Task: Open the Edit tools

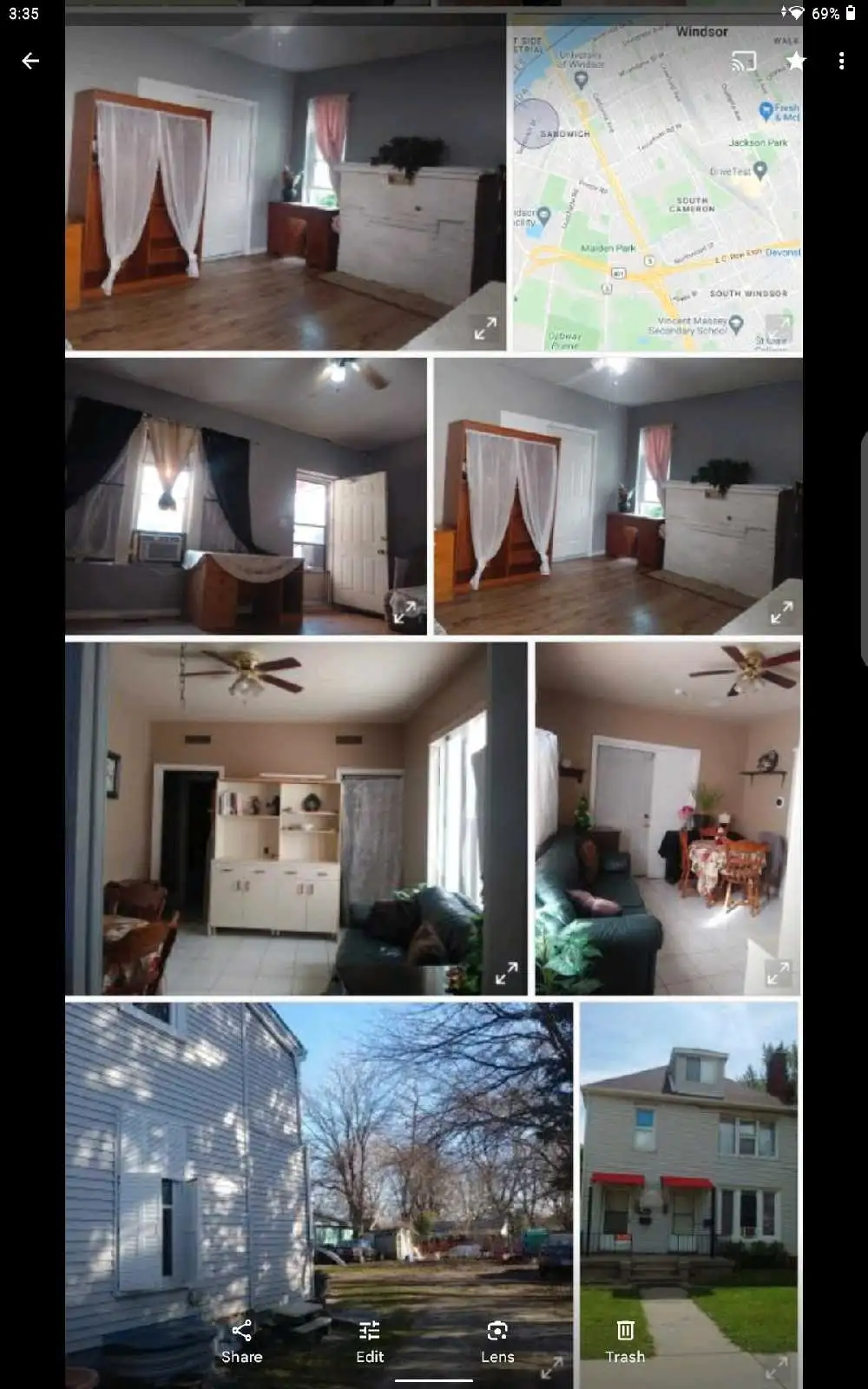Action: [370, 1342]
